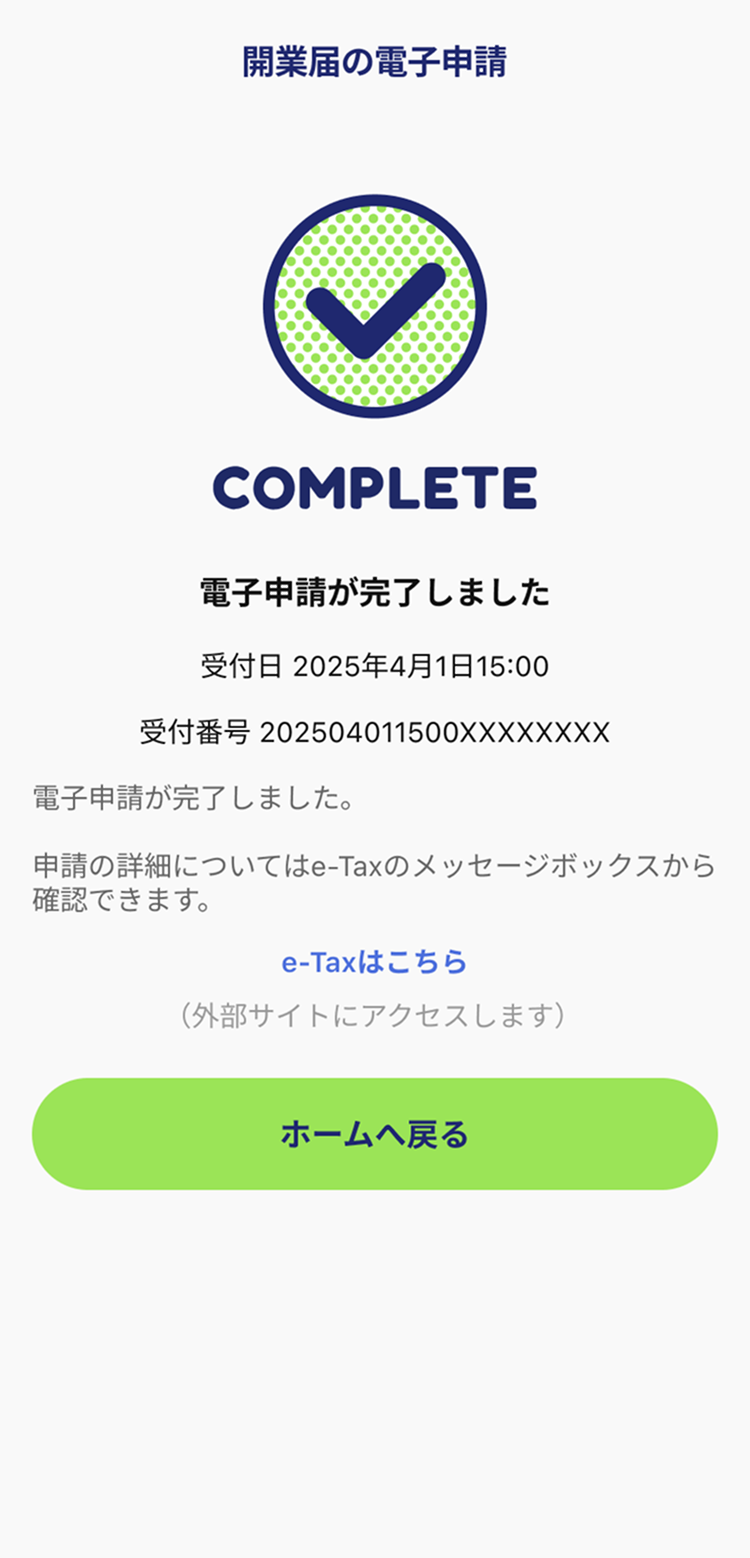Tap the ホームへ戻る button

pyautogui.click(x=374, y=1134)
